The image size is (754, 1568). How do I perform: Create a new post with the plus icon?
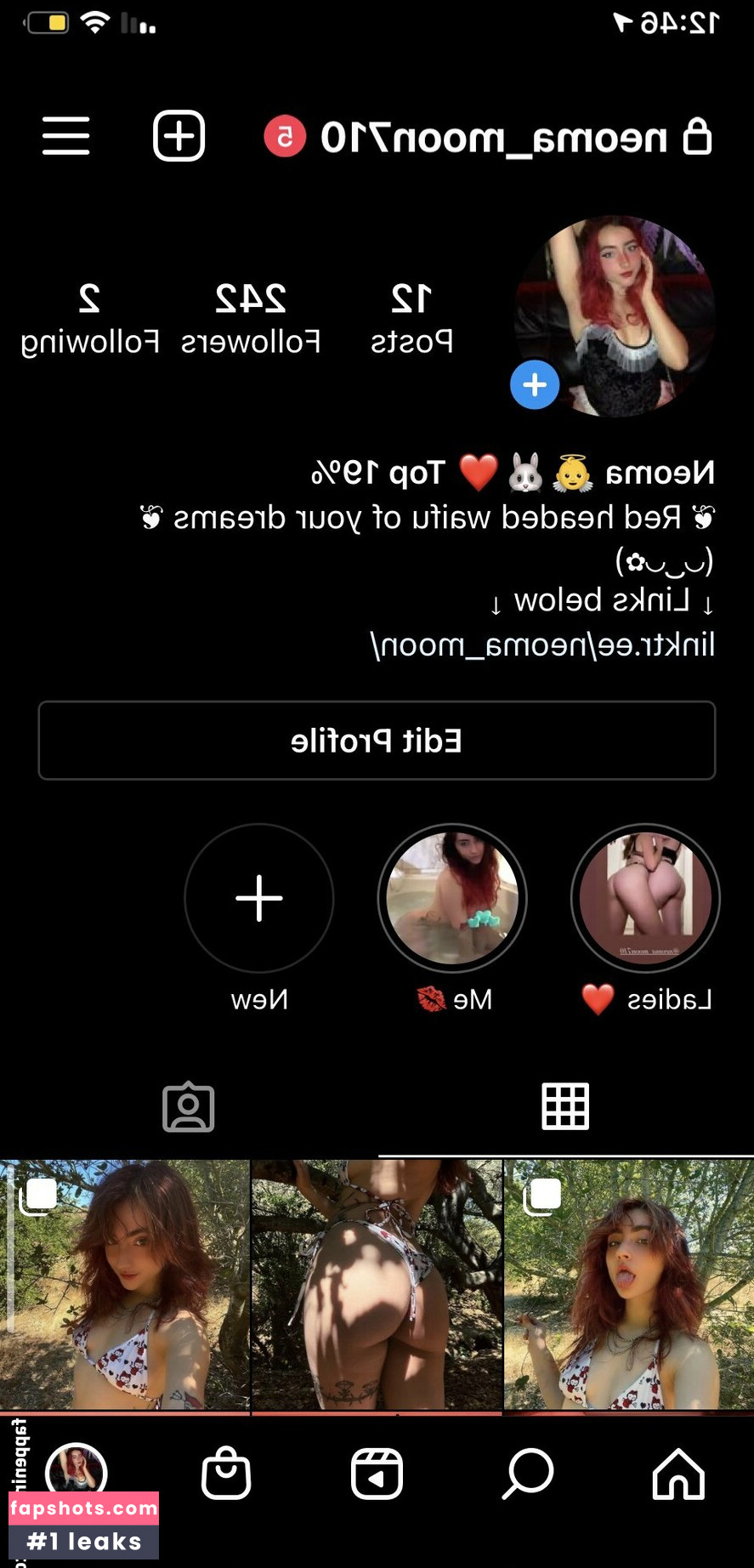[x=179, y=136]
